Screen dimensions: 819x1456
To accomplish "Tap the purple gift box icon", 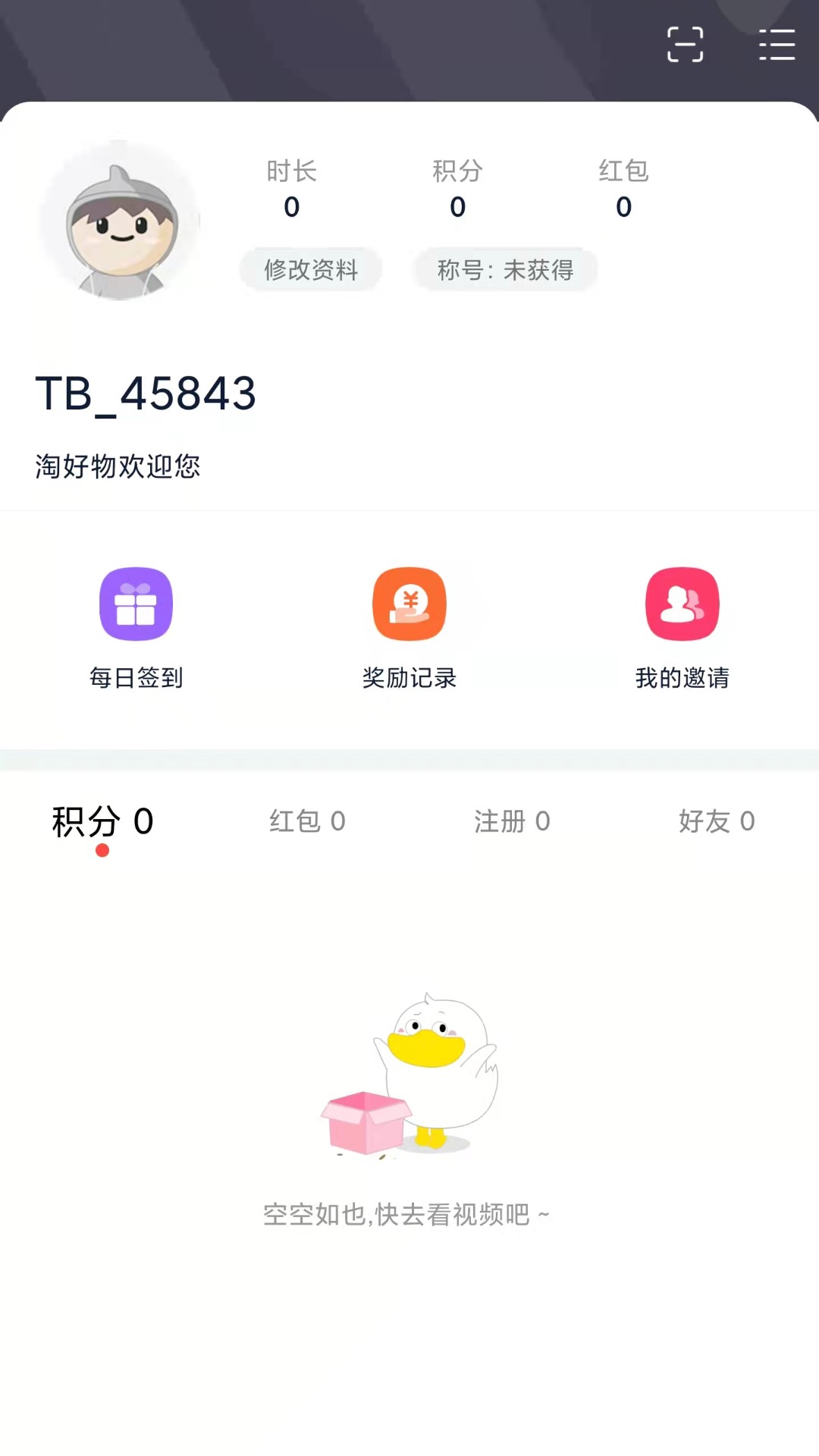I will (136, 604).
